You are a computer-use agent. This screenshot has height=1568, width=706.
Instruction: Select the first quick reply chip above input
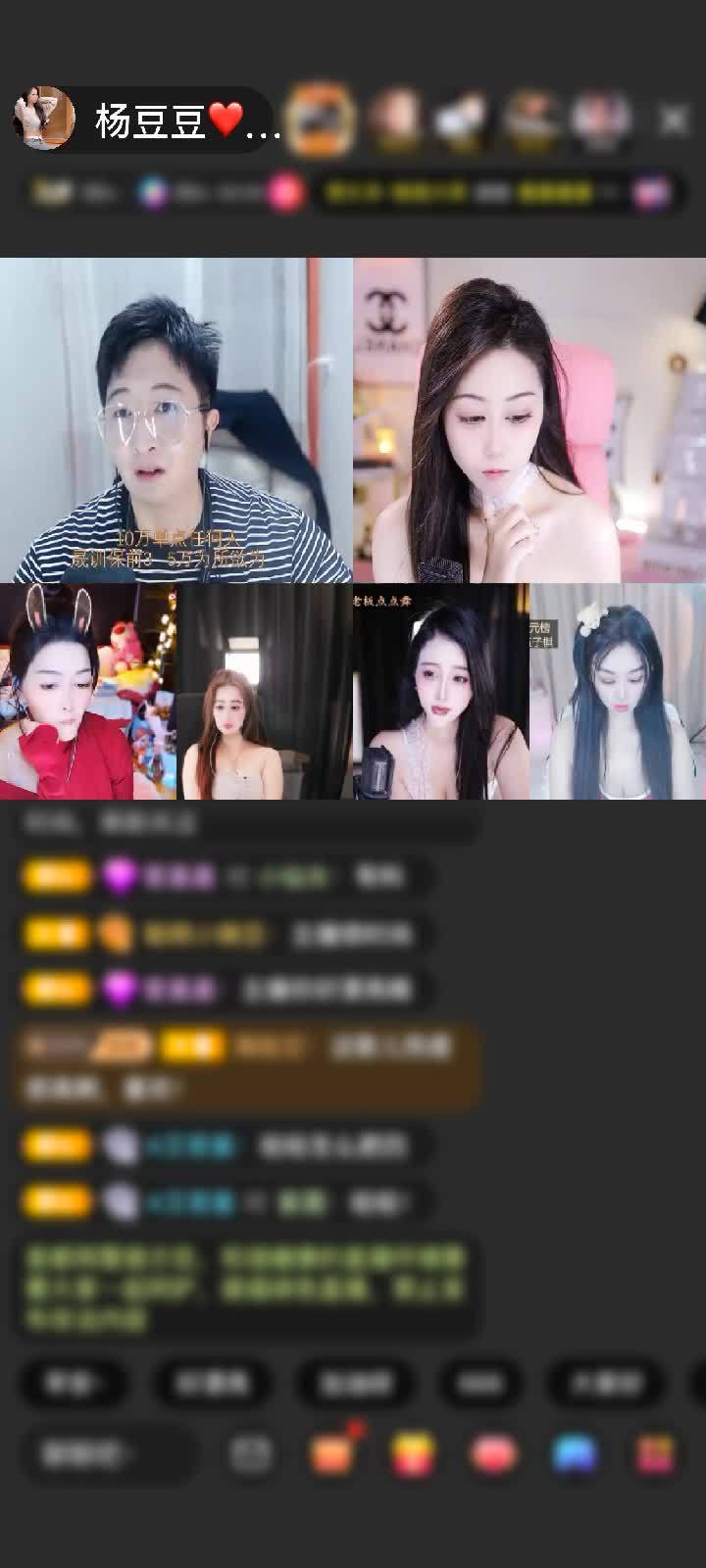click(x=73, y=1383)
